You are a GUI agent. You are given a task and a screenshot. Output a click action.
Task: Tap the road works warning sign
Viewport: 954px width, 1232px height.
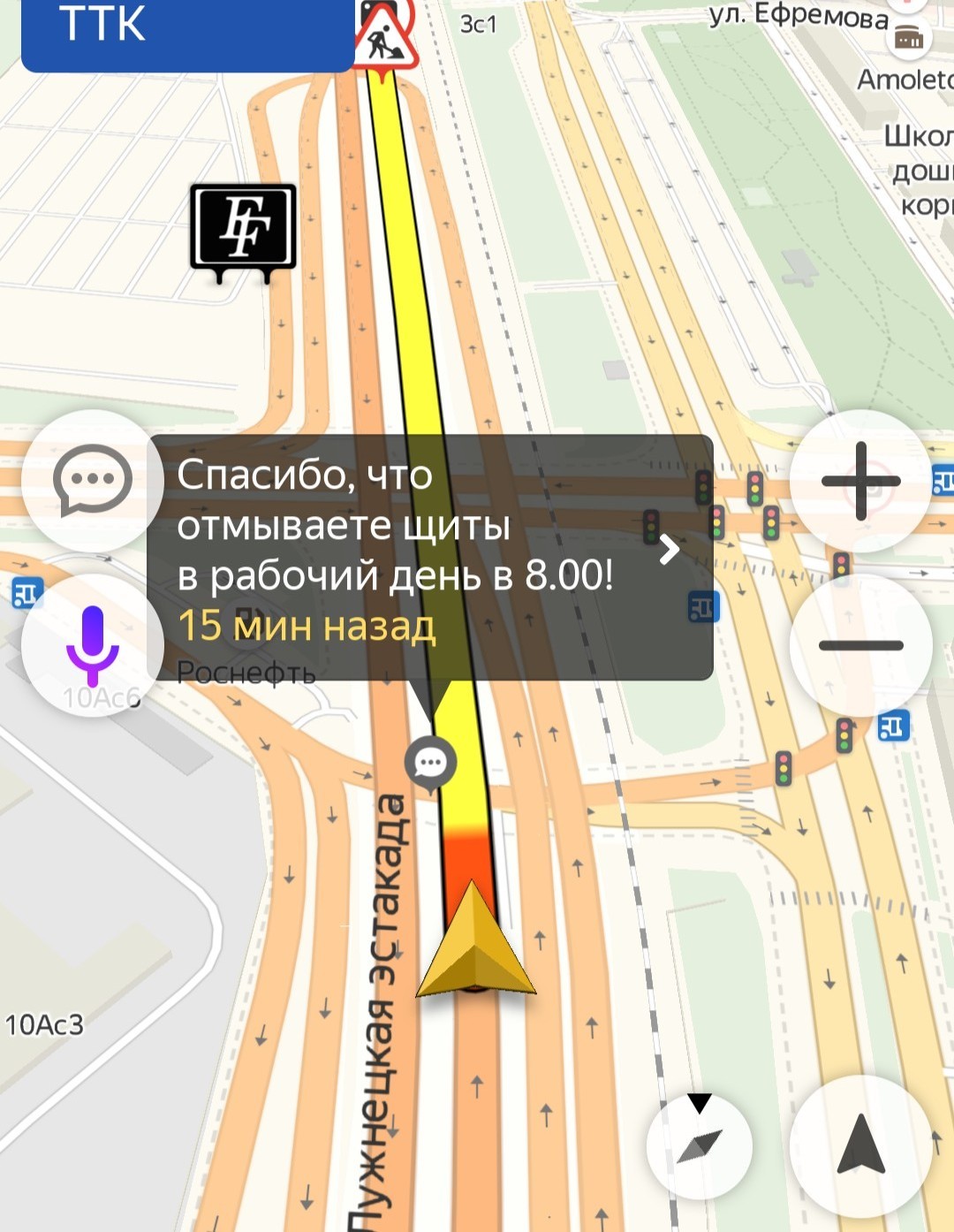point(385,35)
